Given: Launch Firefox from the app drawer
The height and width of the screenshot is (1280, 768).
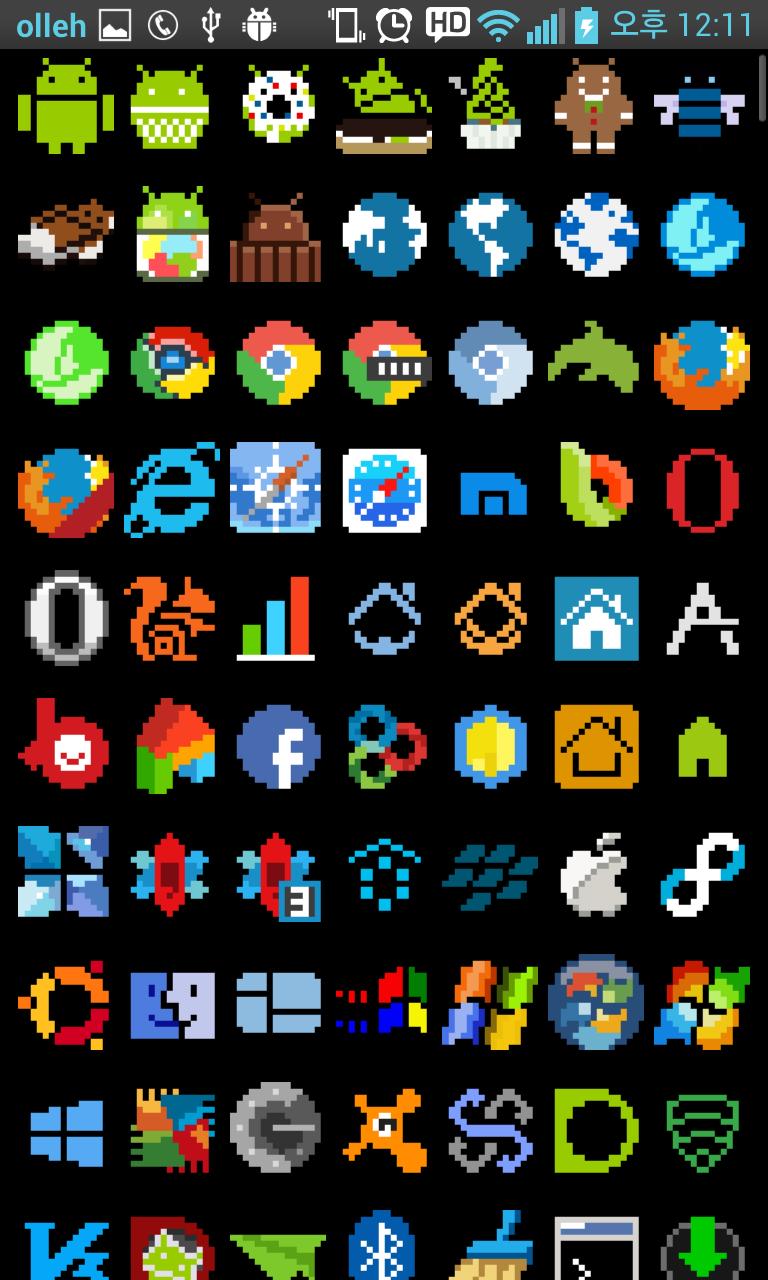Looking at the screenshot, I should [702, 363].
